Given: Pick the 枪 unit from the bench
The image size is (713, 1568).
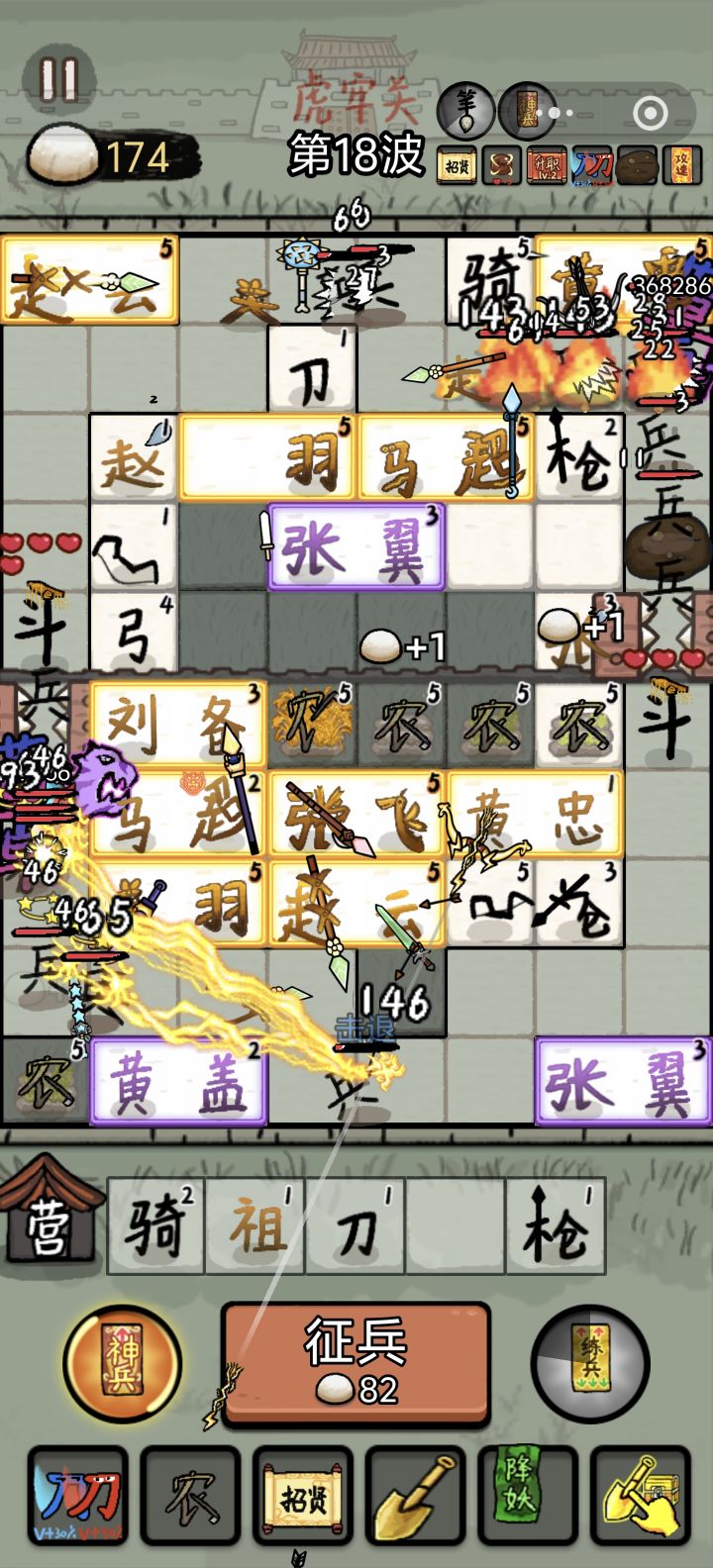Looking at the screenshot, I should tap(556, 1225).
